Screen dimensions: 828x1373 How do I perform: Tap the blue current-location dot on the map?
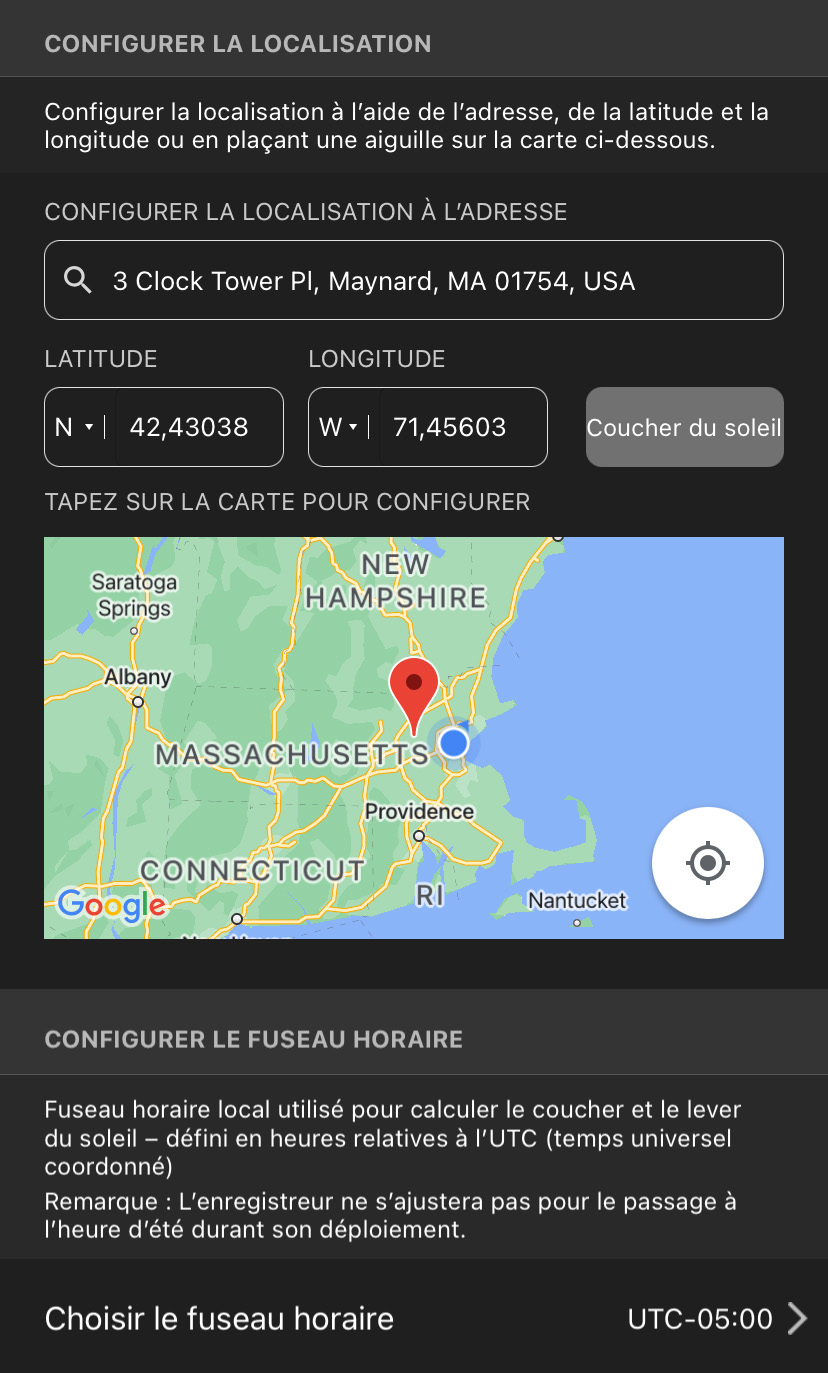tap(455, 742)
